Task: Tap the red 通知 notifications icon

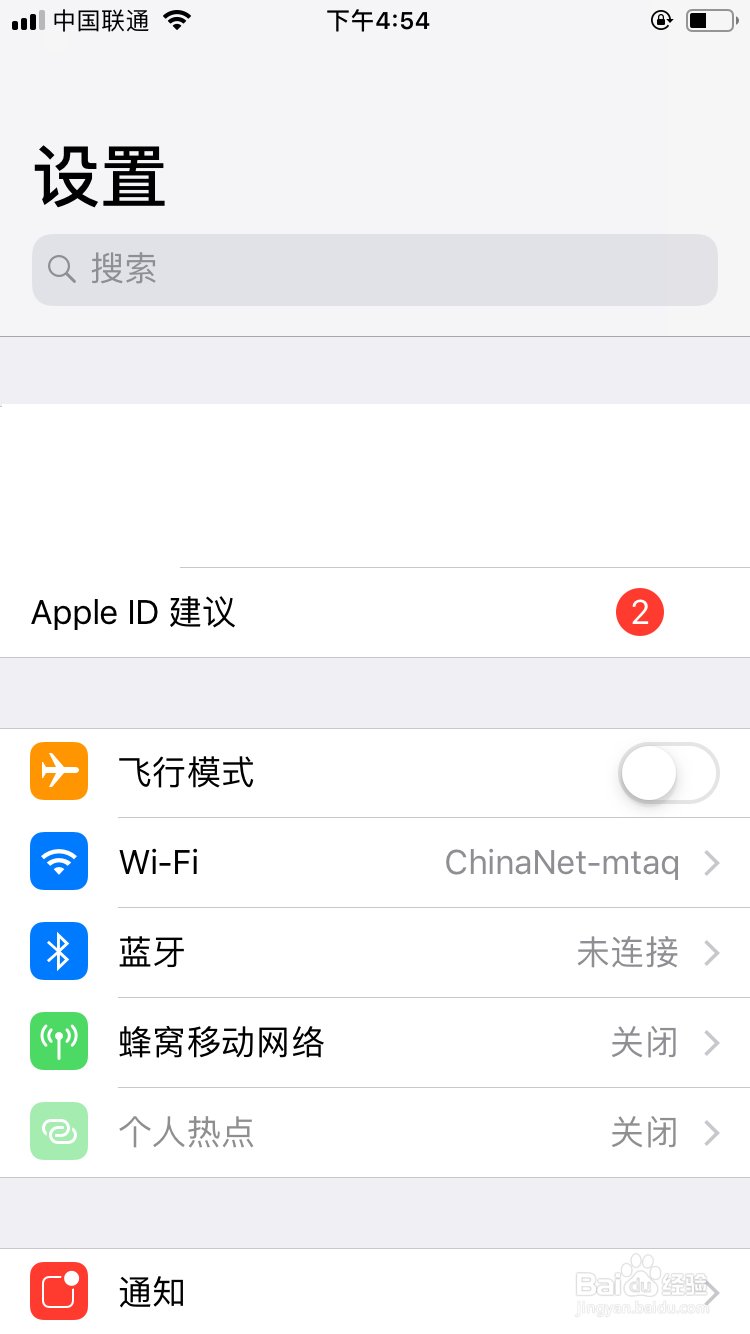Action: [x=58, y=1291]
